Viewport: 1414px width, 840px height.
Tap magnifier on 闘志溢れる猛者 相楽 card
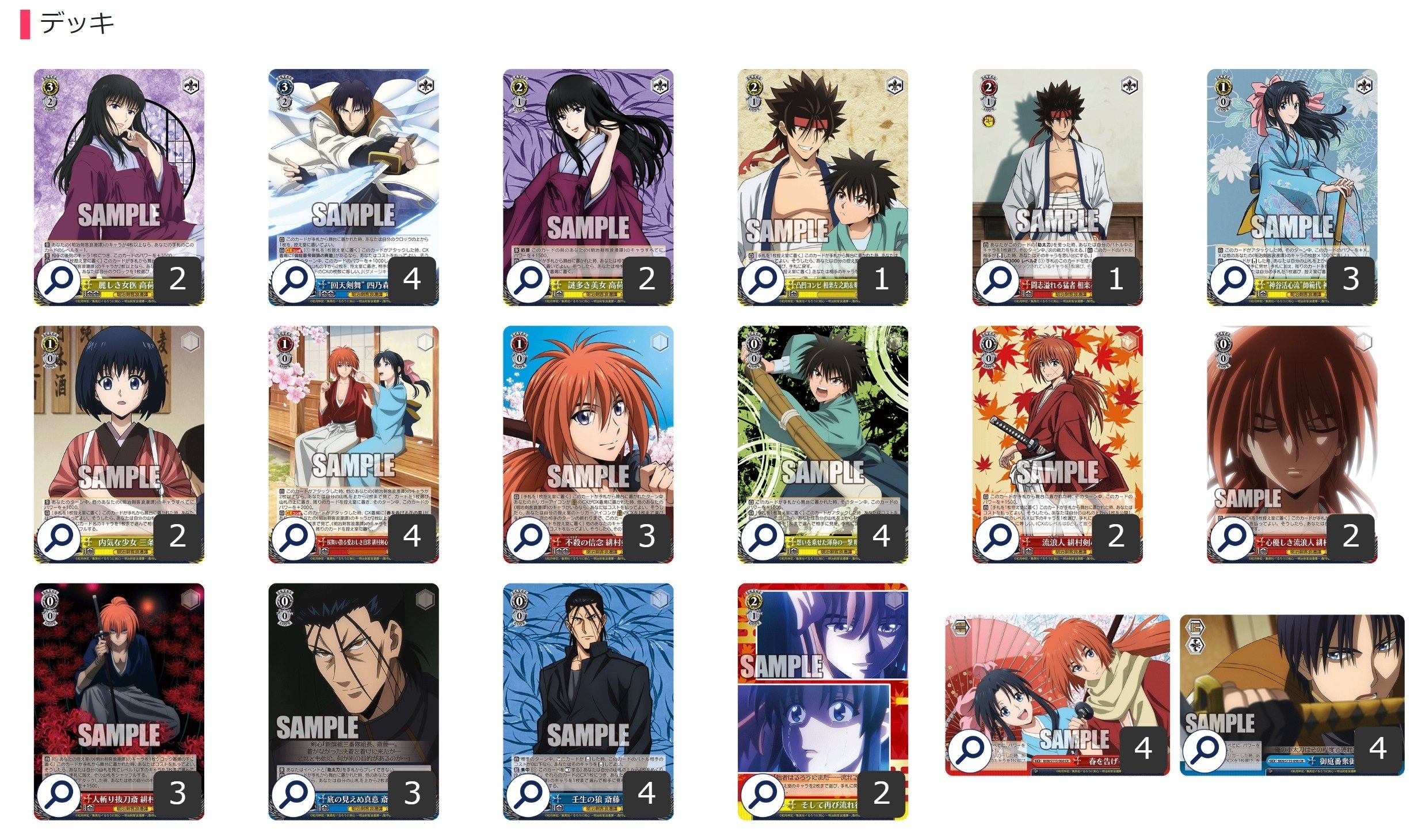(x=998, y=281)
